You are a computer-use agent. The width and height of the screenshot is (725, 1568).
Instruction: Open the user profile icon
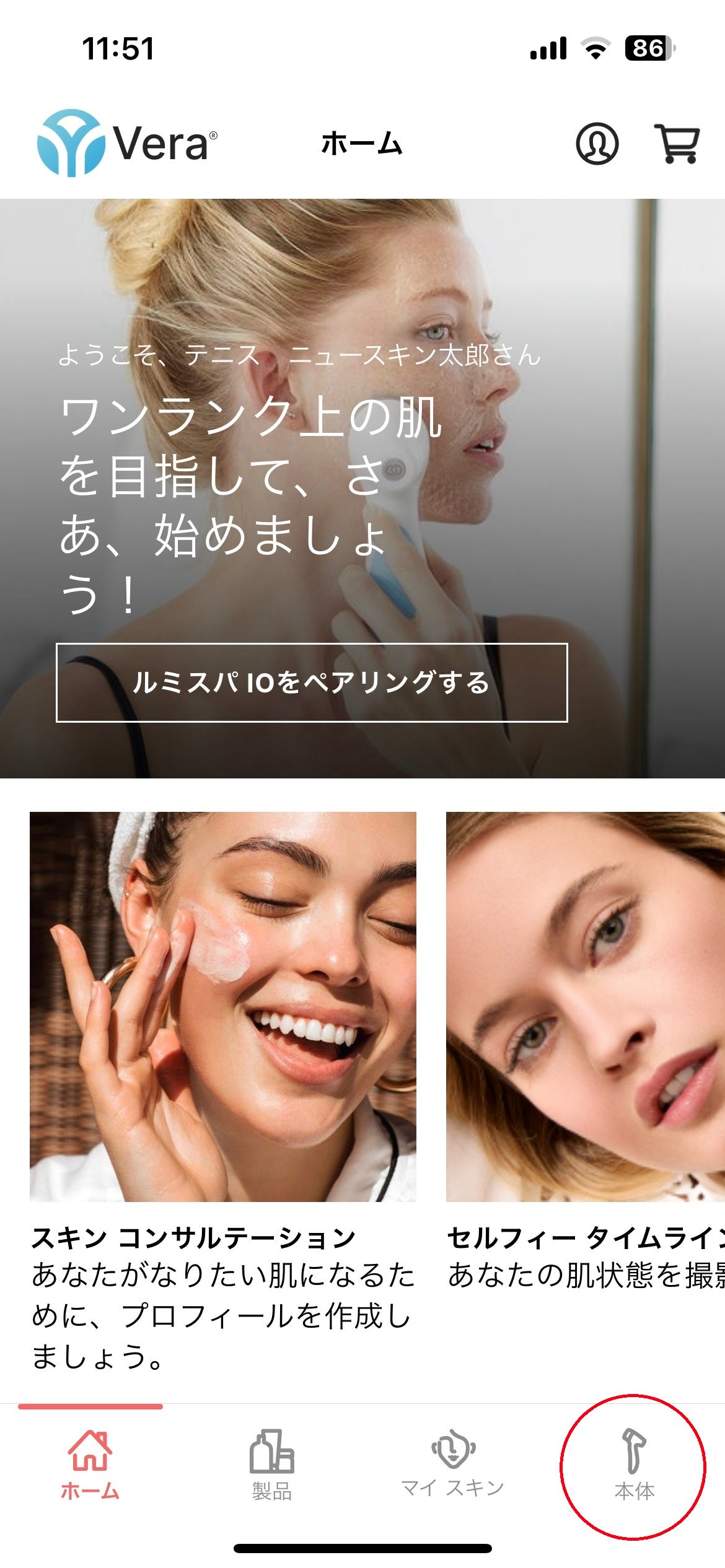[597, 144]
